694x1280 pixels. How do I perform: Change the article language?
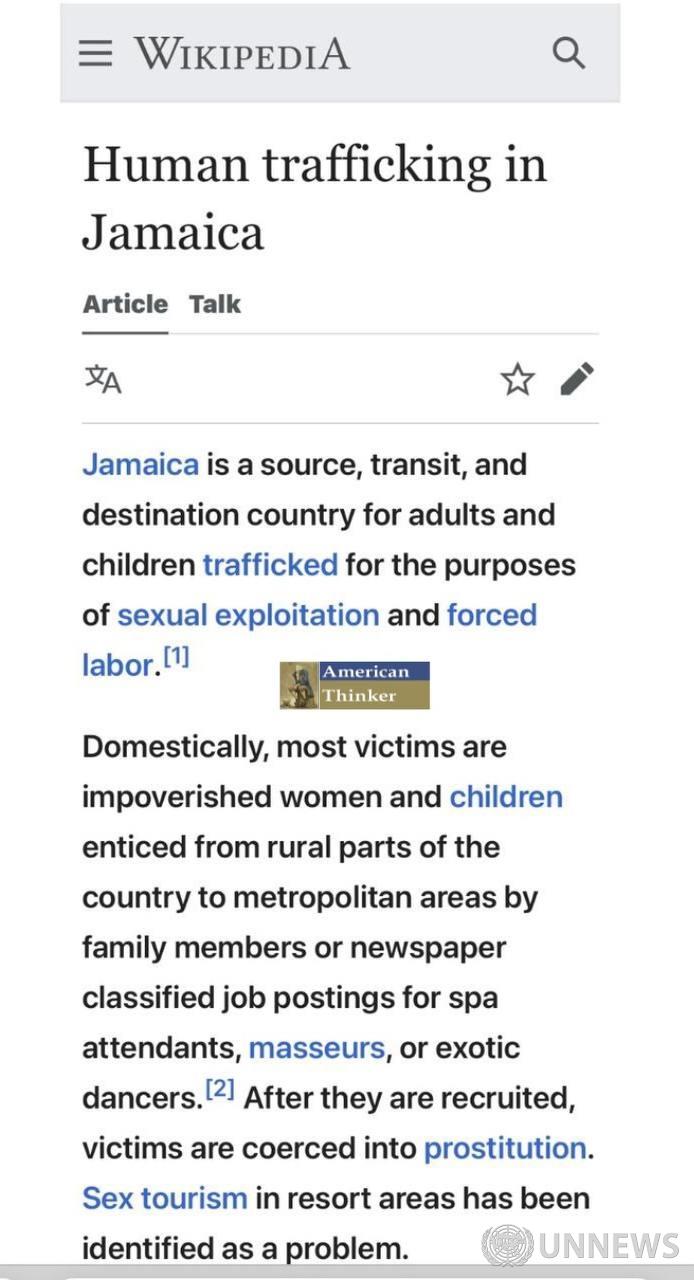[102, 379]
